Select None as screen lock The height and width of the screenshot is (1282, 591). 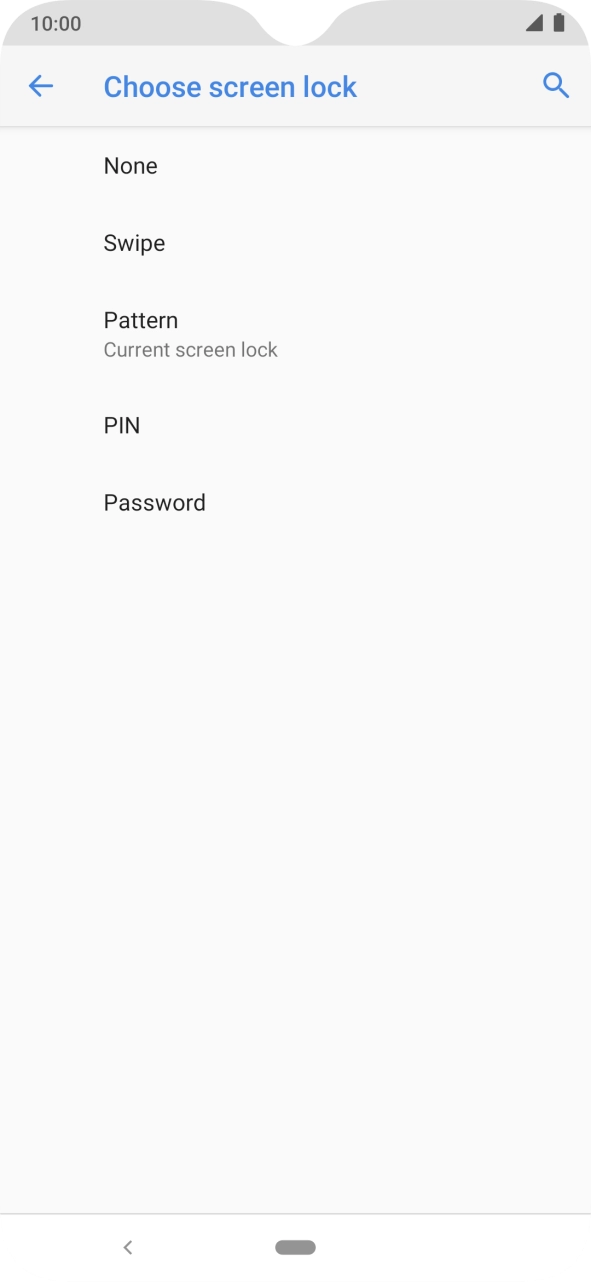tap(295, 166)
